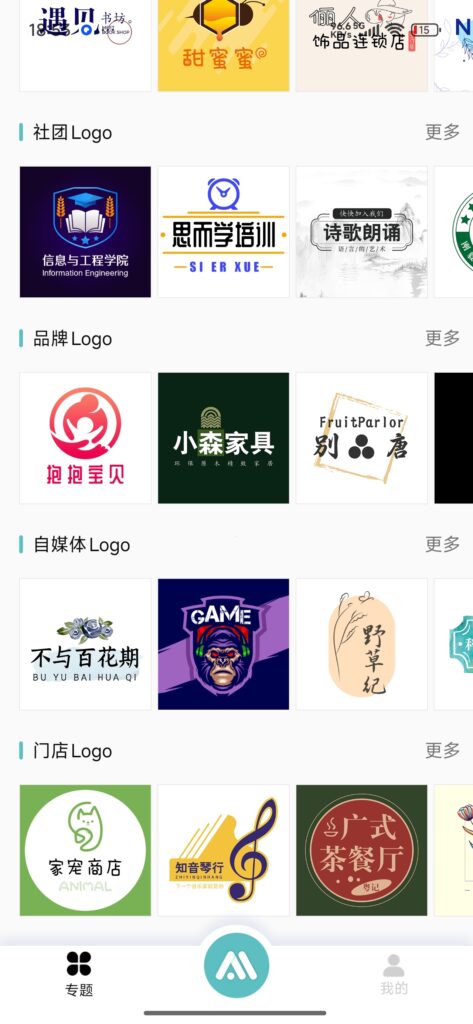The image size is (473, 1024).
Task: Select the 思而学培训 logo template
Action: 223,232
